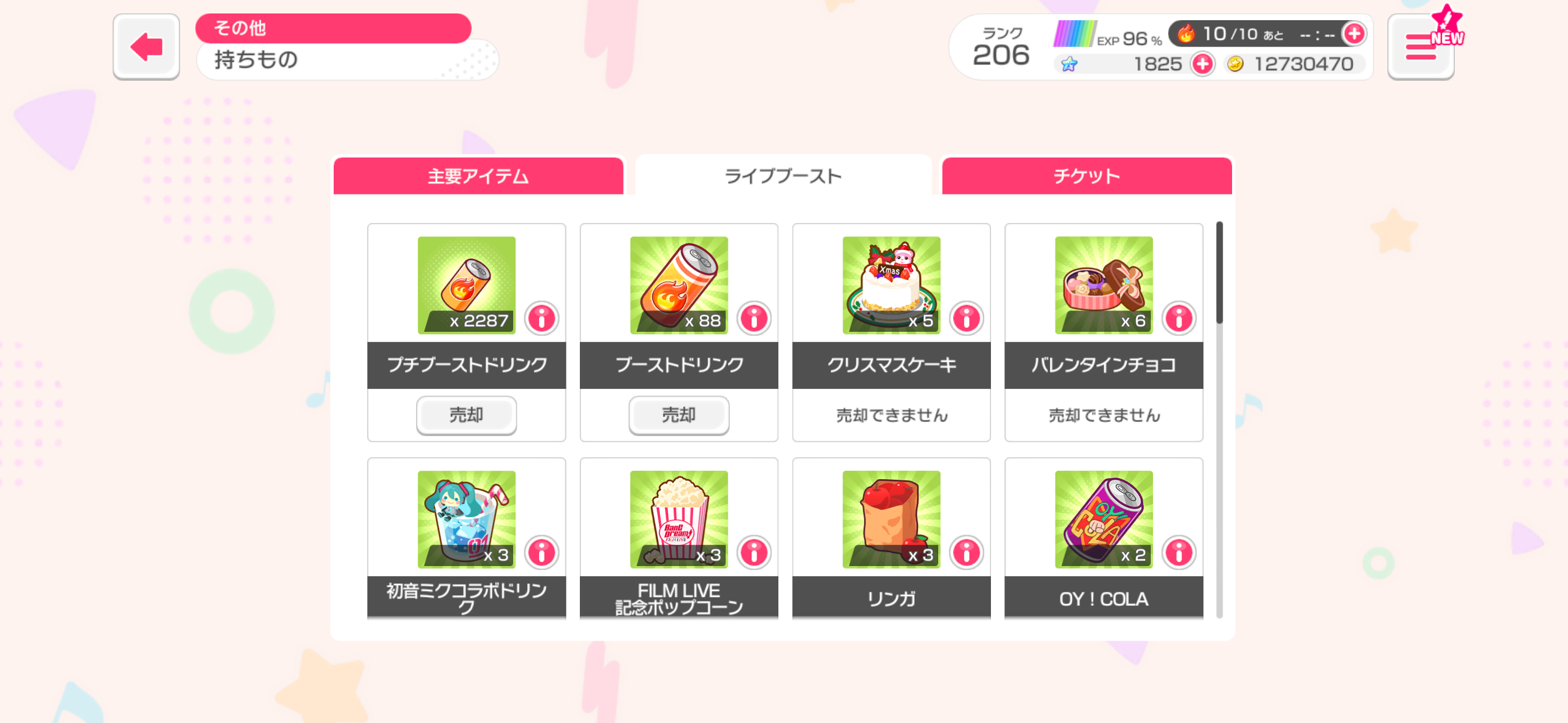The image size is (1568, 723).
Task: Sell プチブーストドリンク with 売却 button
Action: (466, 415)
